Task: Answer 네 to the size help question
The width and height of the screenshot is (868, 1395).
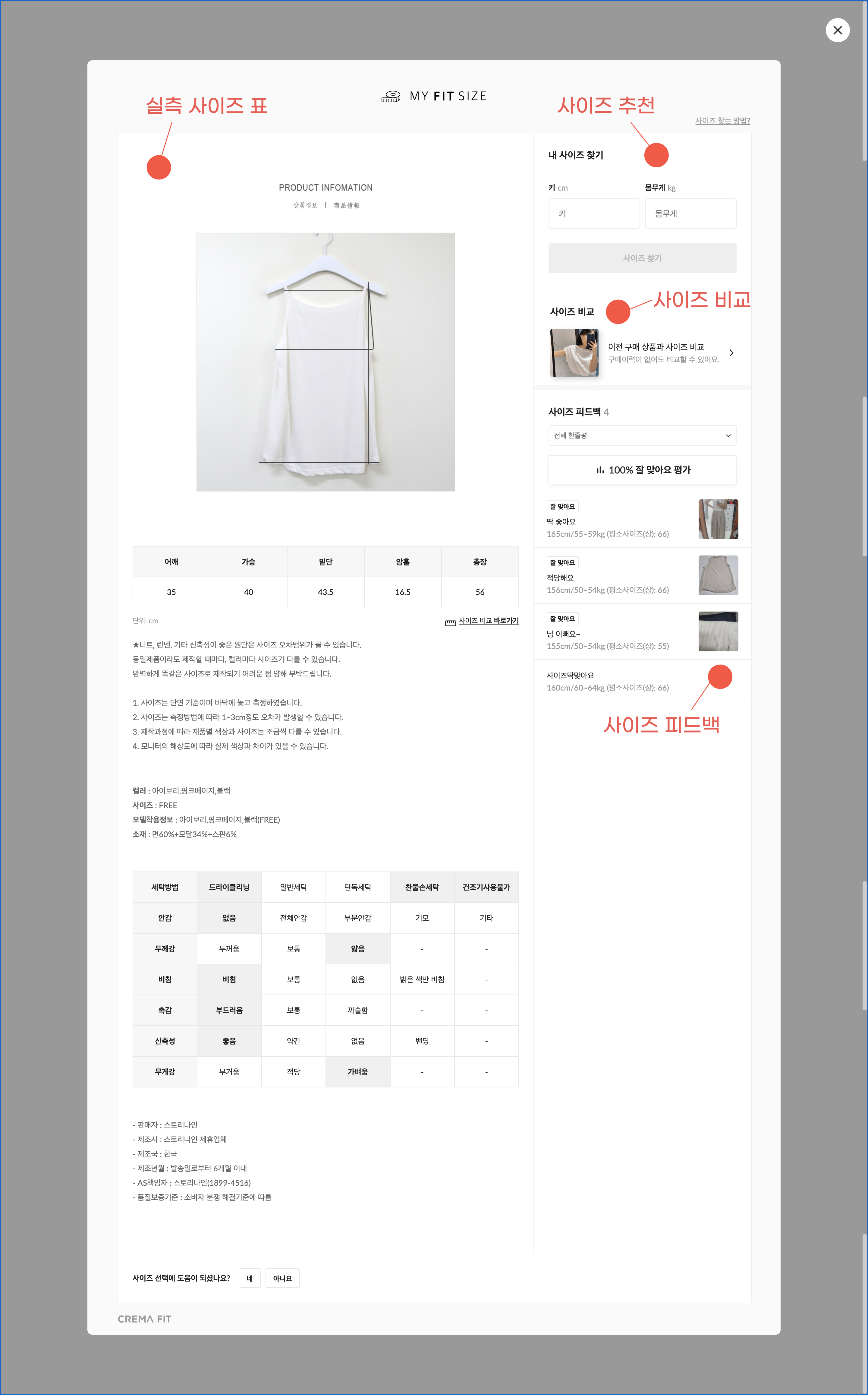Action: pos(250,1278)
